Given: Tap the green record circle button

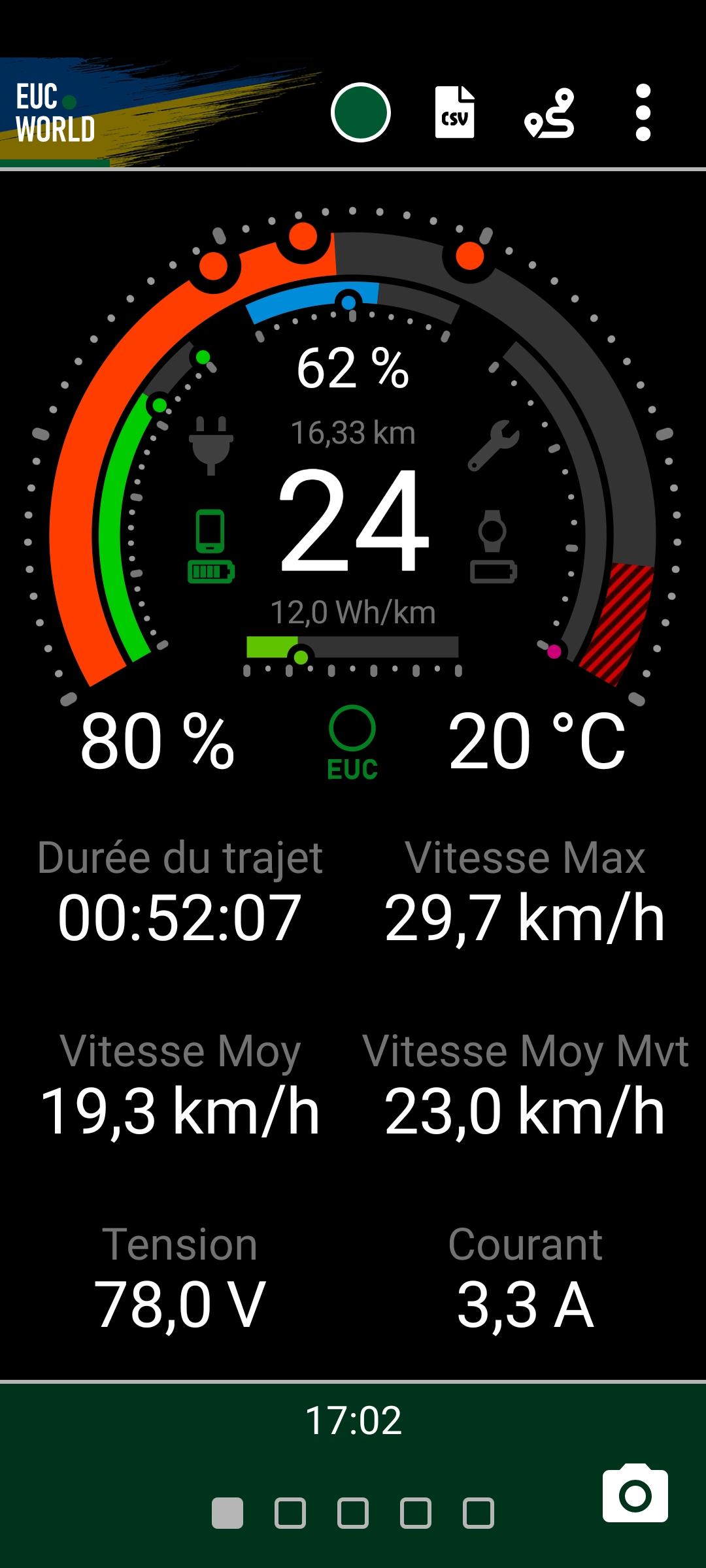Looking at the screenshot, I should (361, 112).
